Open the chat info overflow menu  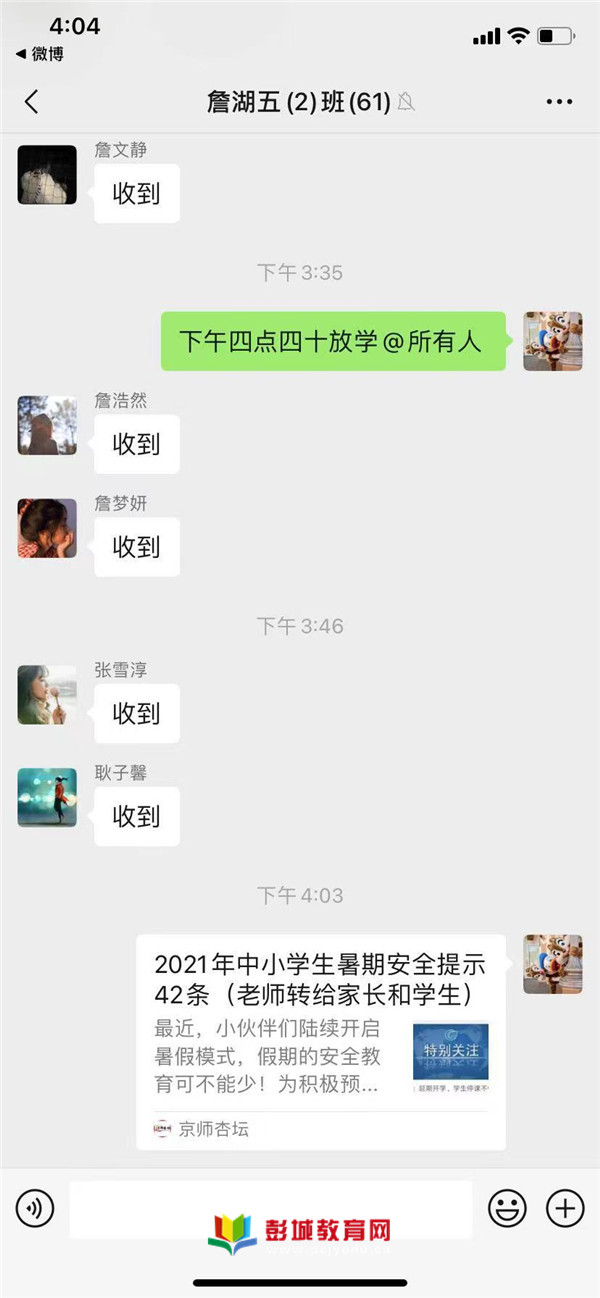(x=558, y=102)
